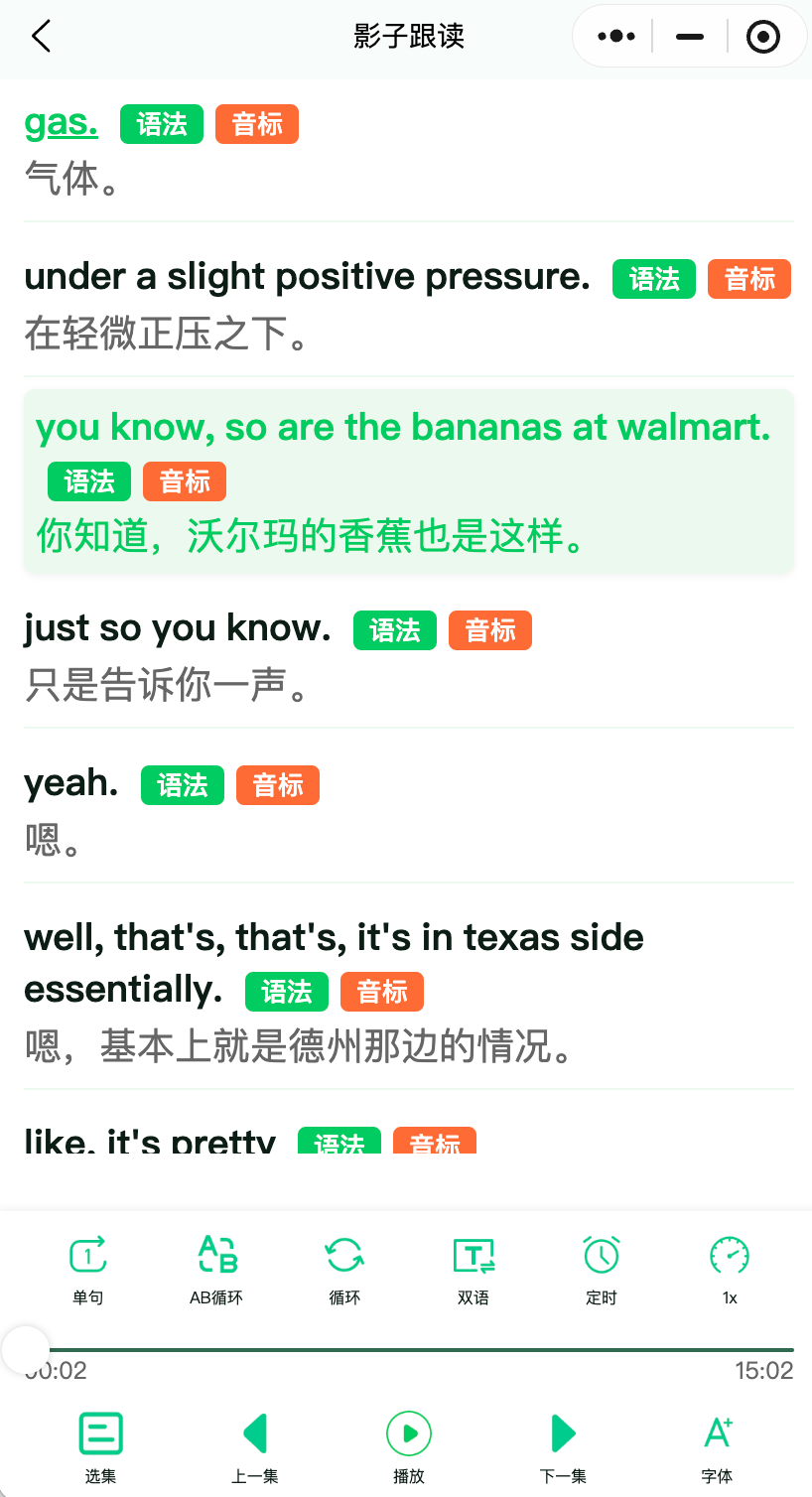The width and height of the screenshot is (812, 1497).
Task: Show 音标 for the texas side sentence
Action: [x=382, y=992]
